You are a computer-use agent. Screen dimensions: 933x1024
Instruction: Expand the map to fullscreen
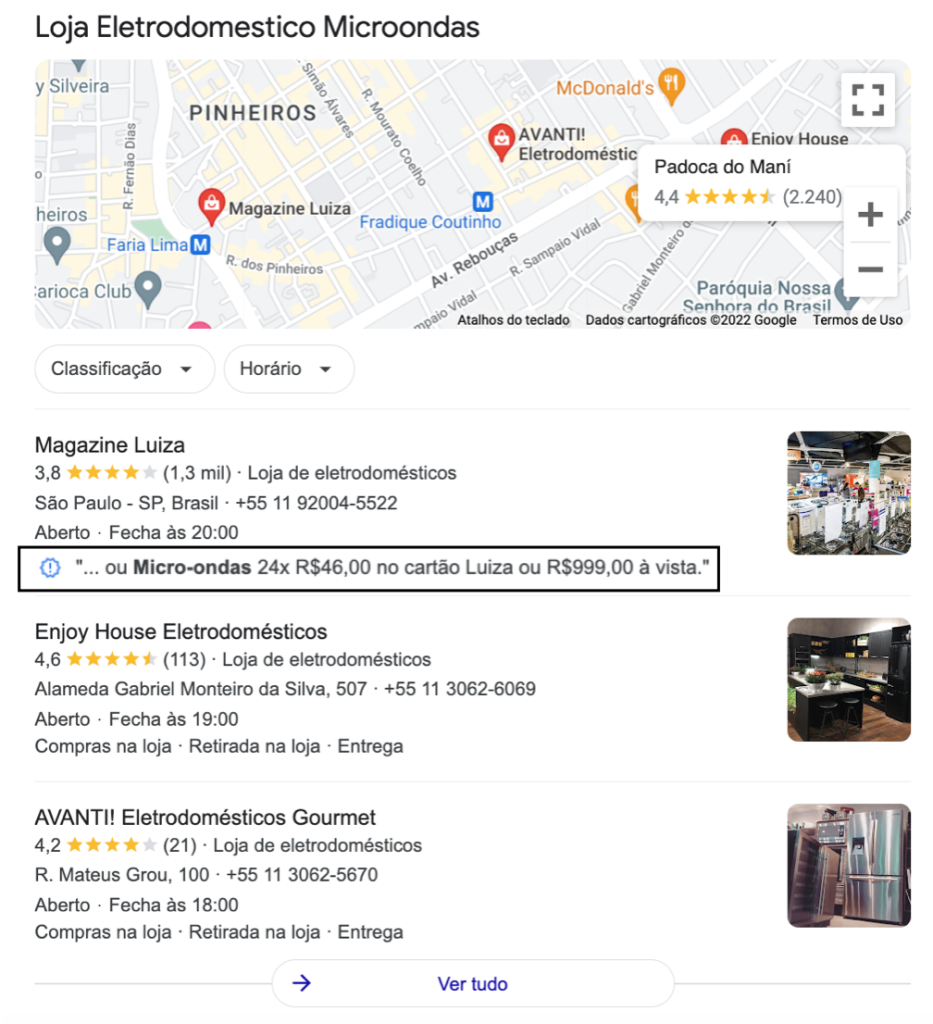tap(867, 100)
